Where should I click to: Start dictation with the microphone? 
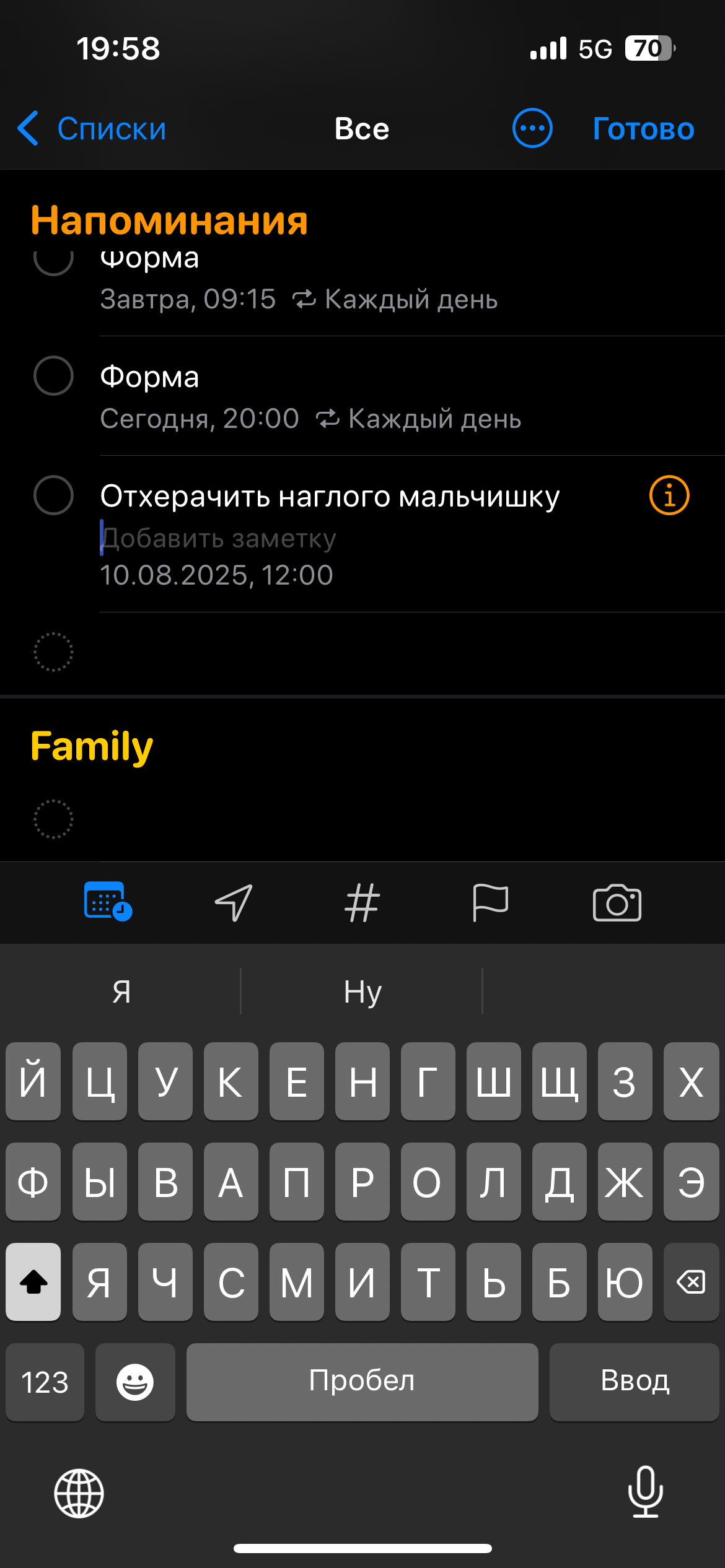[646, 1492]
